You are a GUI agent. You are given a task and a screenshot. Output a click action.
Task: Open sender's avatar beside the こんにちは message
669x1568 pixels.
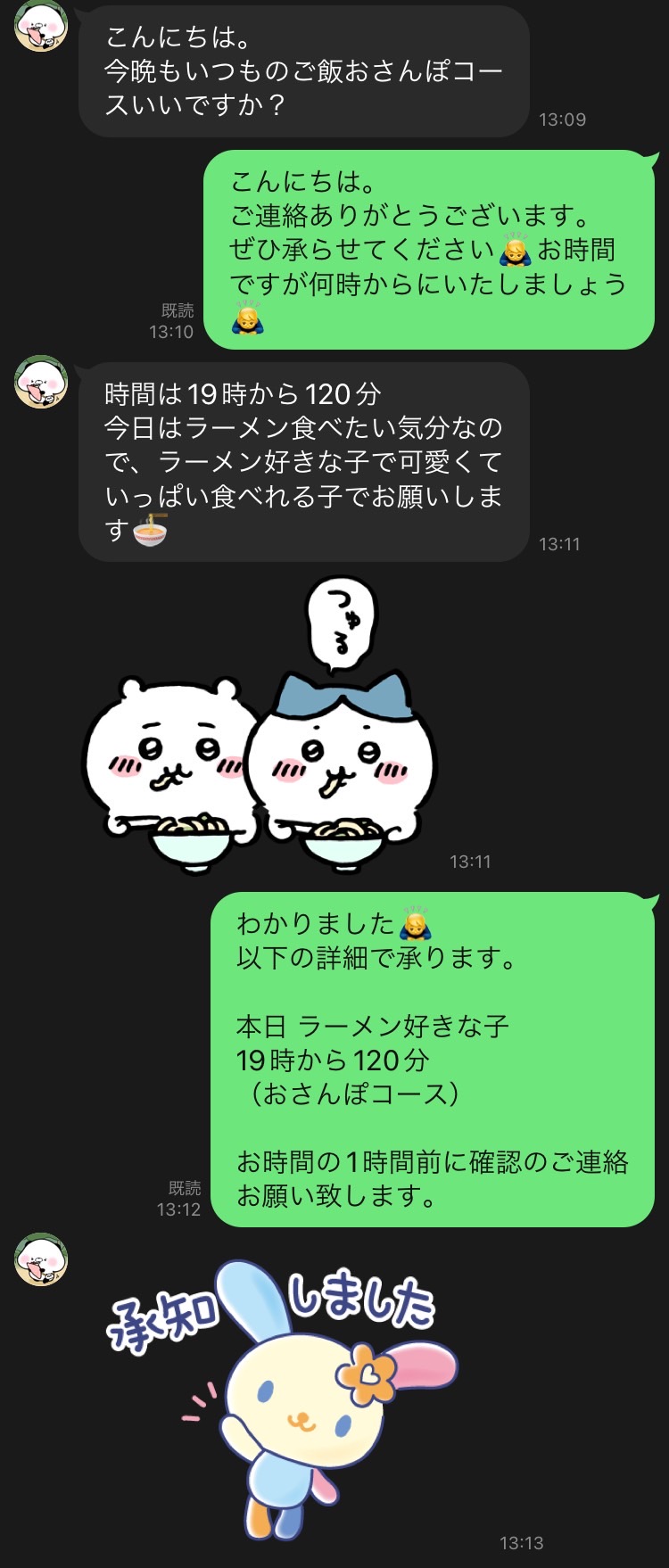pyautogui.click(x=41, y=26)
